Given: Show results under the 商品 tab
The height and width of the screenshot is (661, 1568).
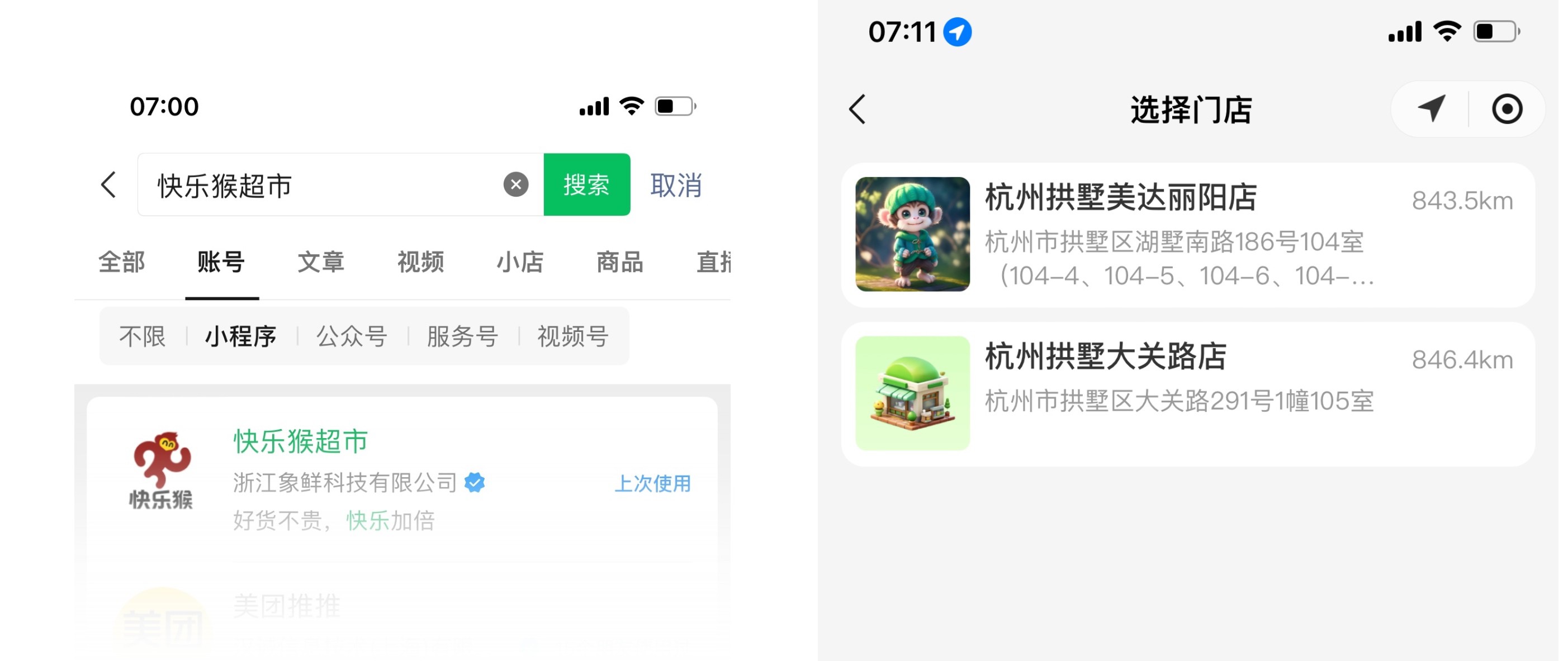Looking at the screenshot, I should [x=619, y=262].
